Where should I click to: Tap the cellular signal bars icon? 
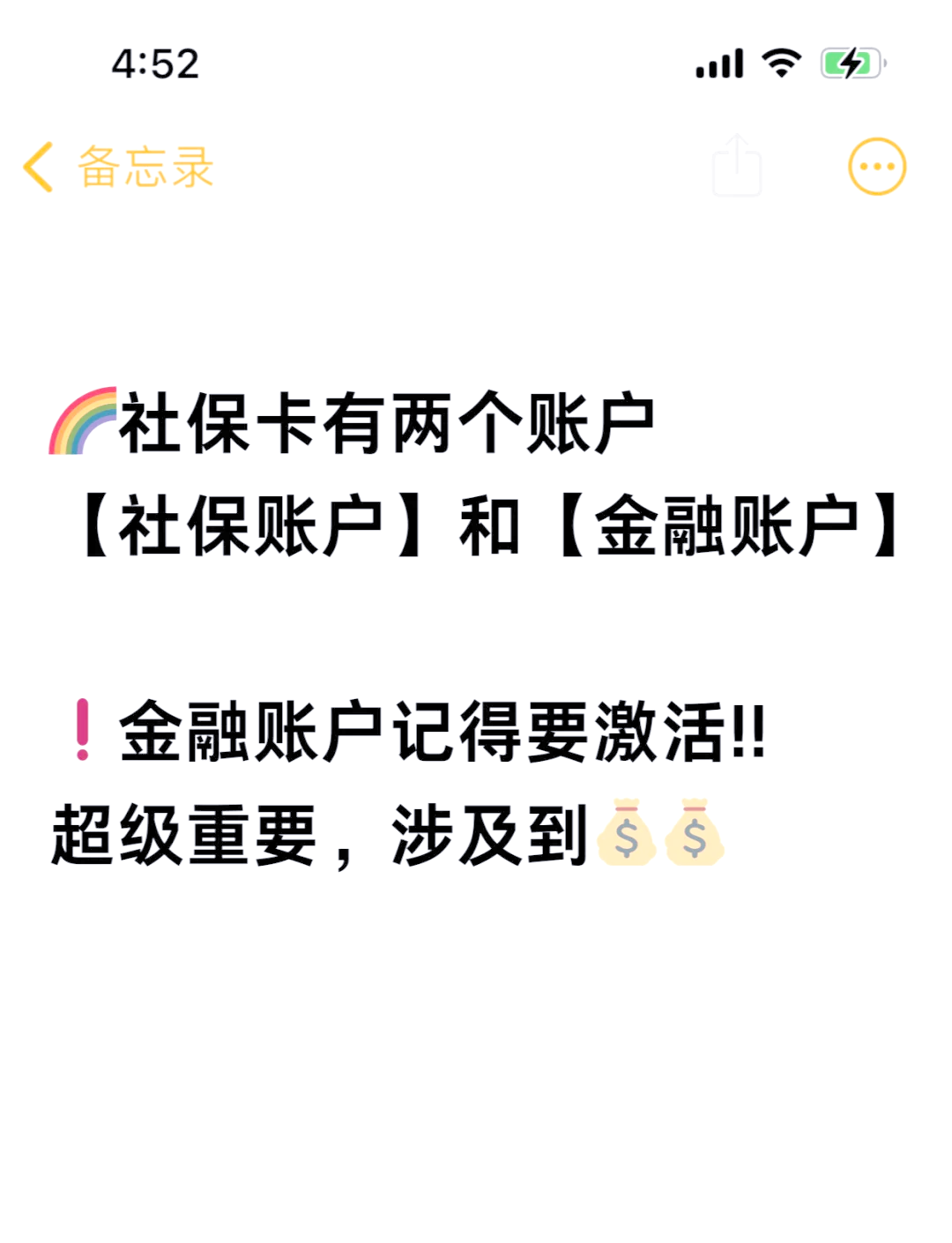point(719,63)
